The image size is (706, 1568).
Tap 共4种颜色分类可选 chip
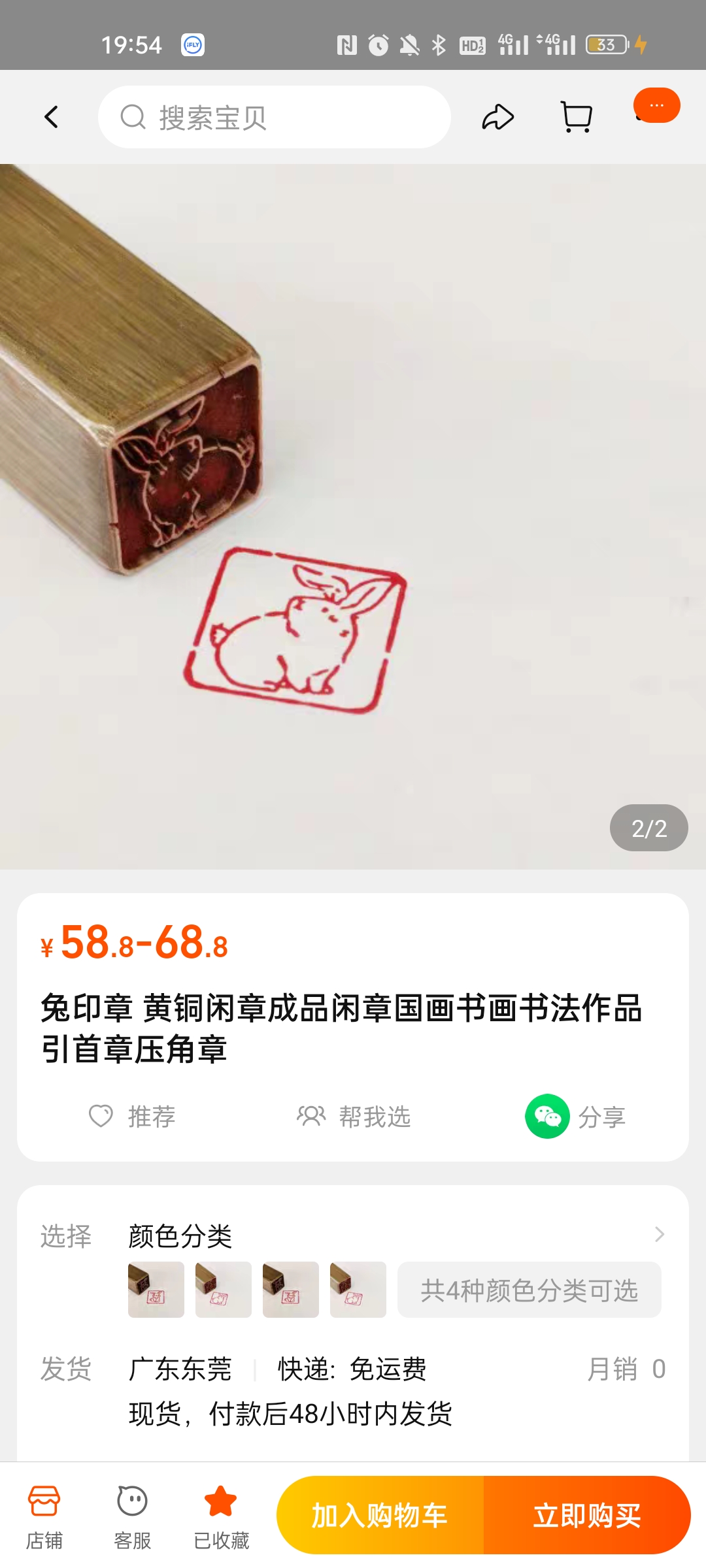(529, 1290)
